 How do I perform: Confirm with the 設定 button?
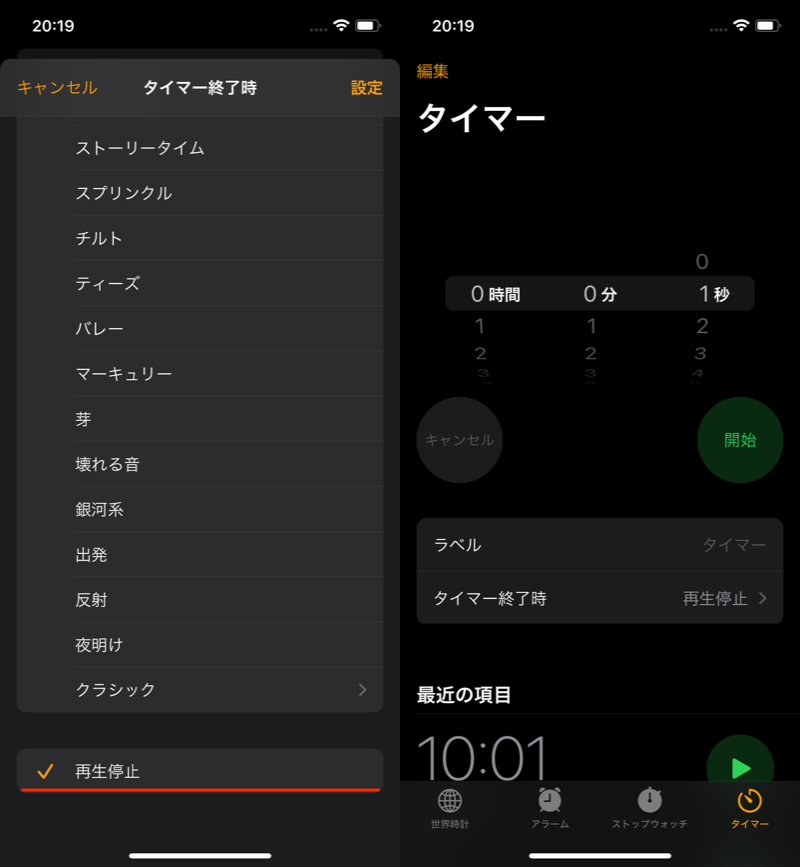(366, 88)
